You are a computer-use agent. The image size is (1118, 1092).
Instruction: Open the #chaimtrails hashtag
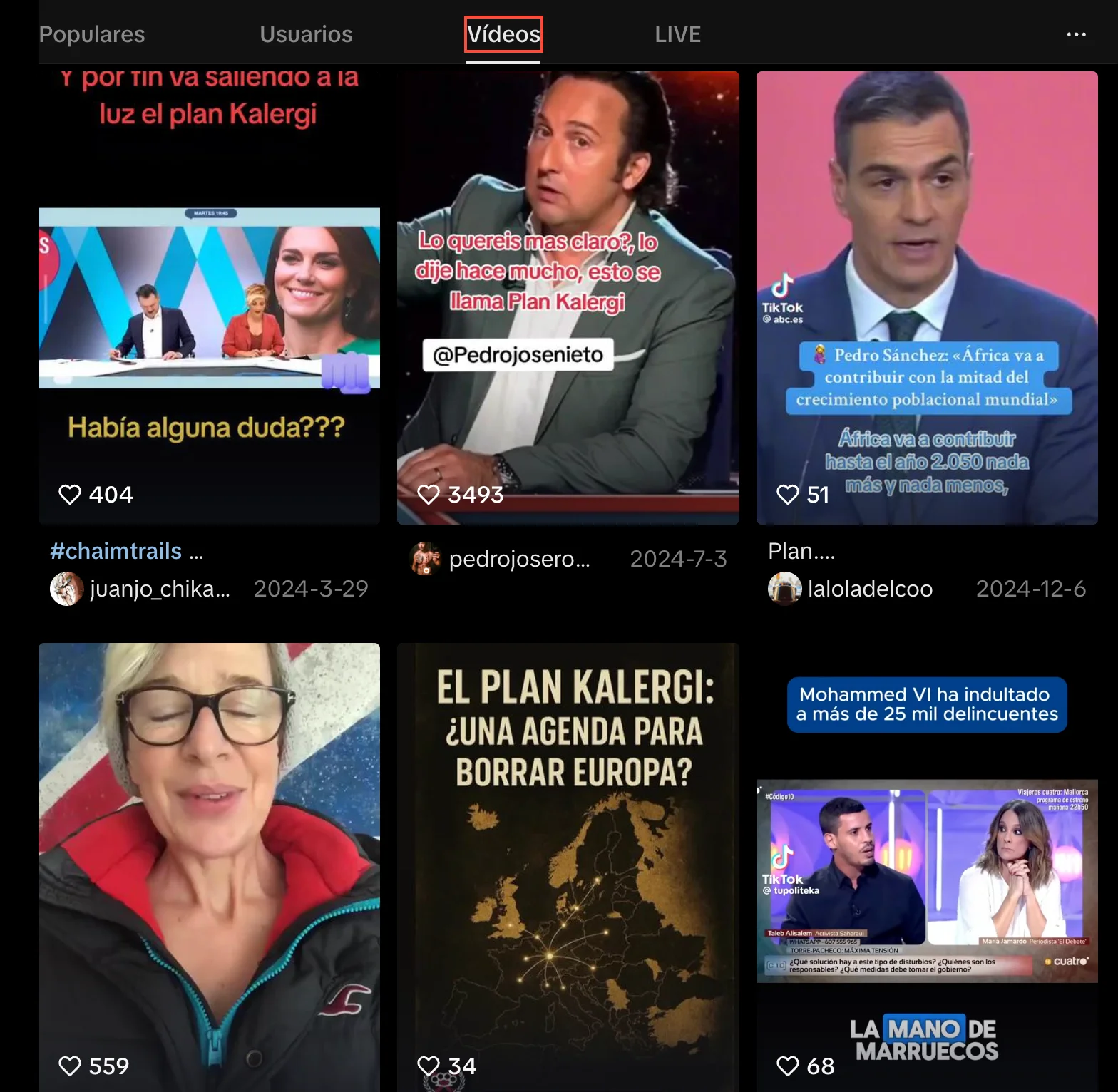116,551
